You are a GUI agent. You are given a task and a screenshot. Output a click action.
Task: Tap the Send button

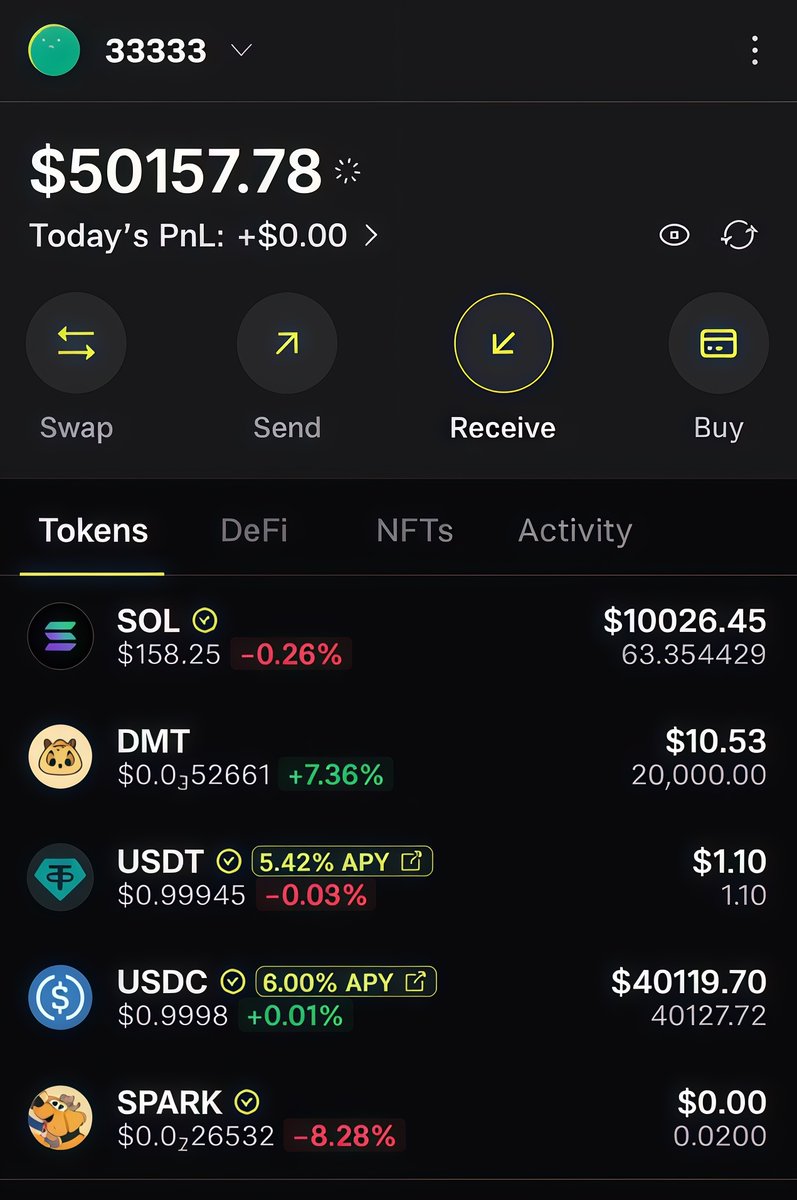pyautogui.click(x=287, y=345)
